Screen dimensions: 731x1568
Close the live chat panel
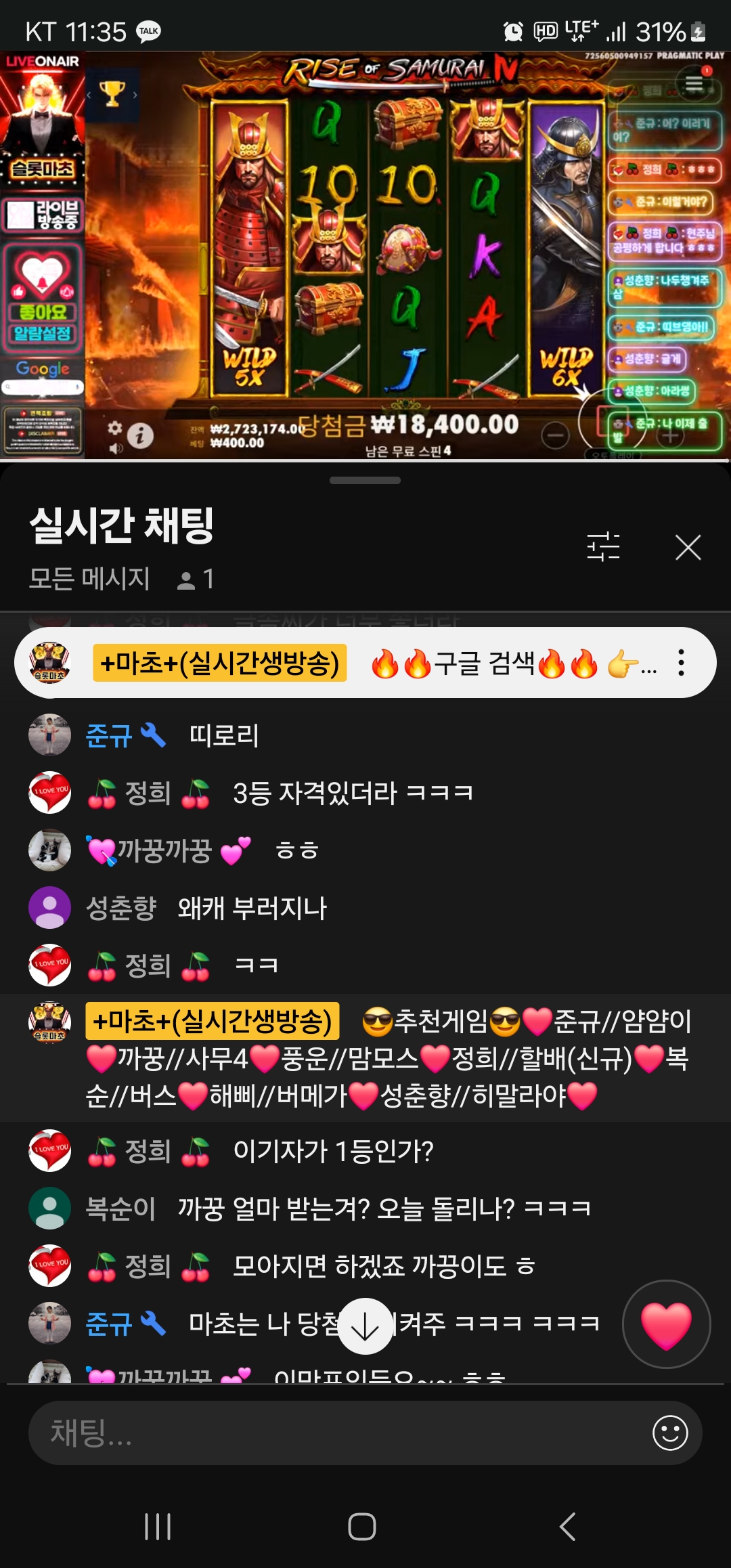(688, 547)
